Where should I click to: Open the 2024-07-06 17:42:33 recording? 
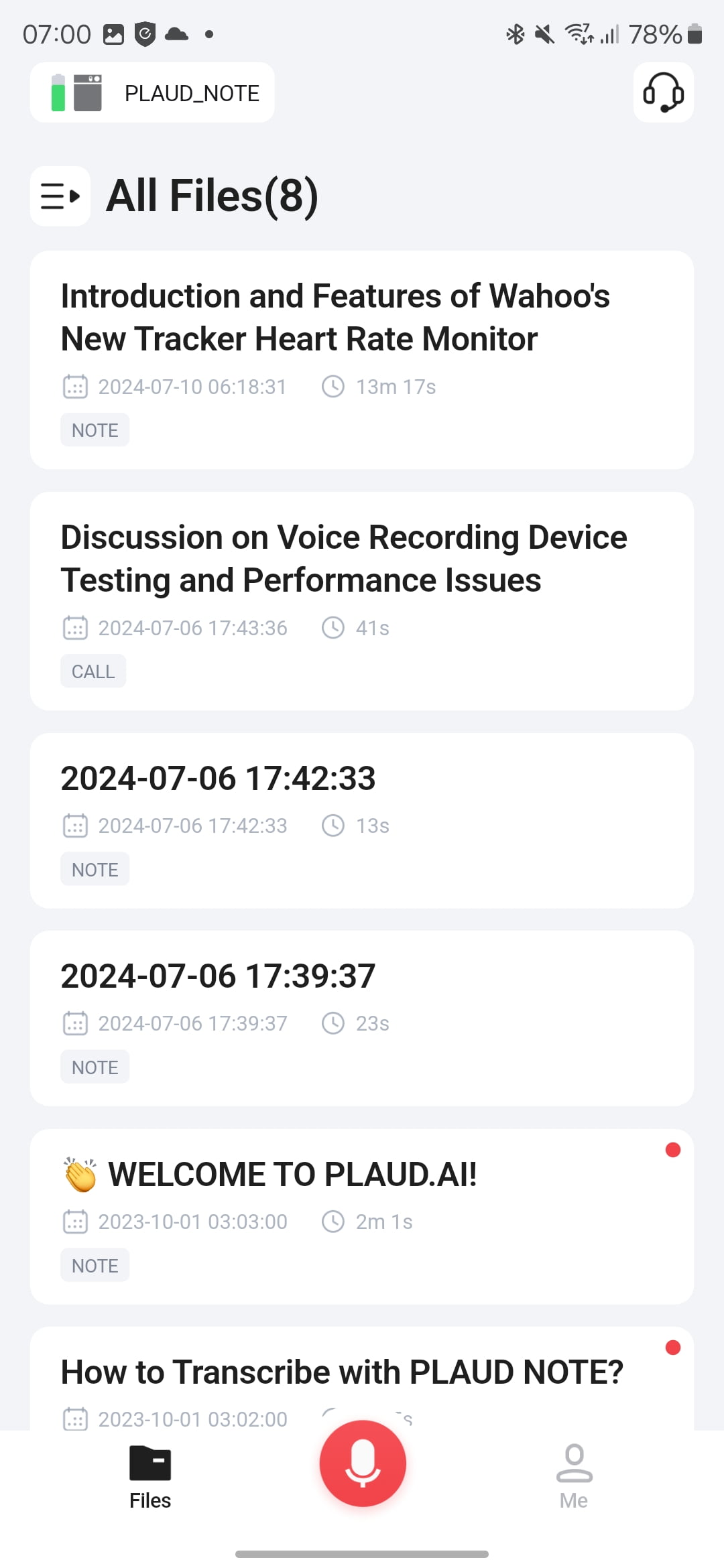coord(361,820)
